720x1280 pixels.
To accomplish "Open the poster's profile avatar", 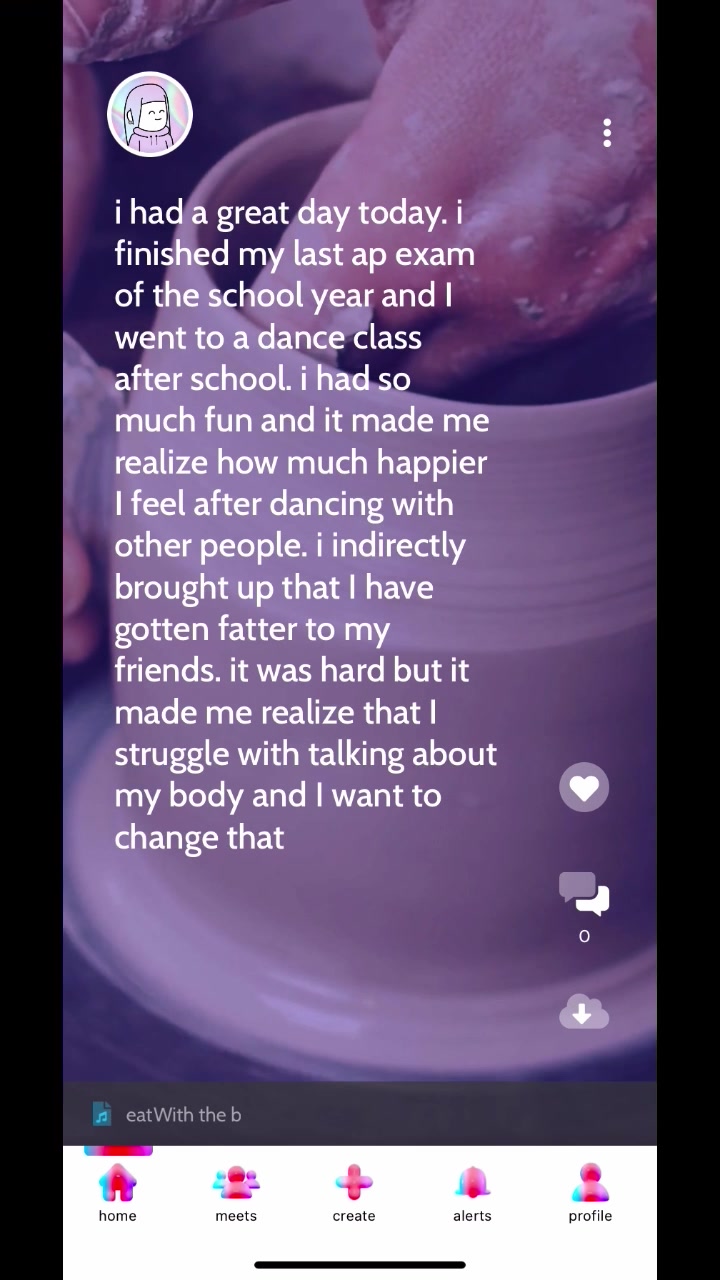I will (150, 114).
